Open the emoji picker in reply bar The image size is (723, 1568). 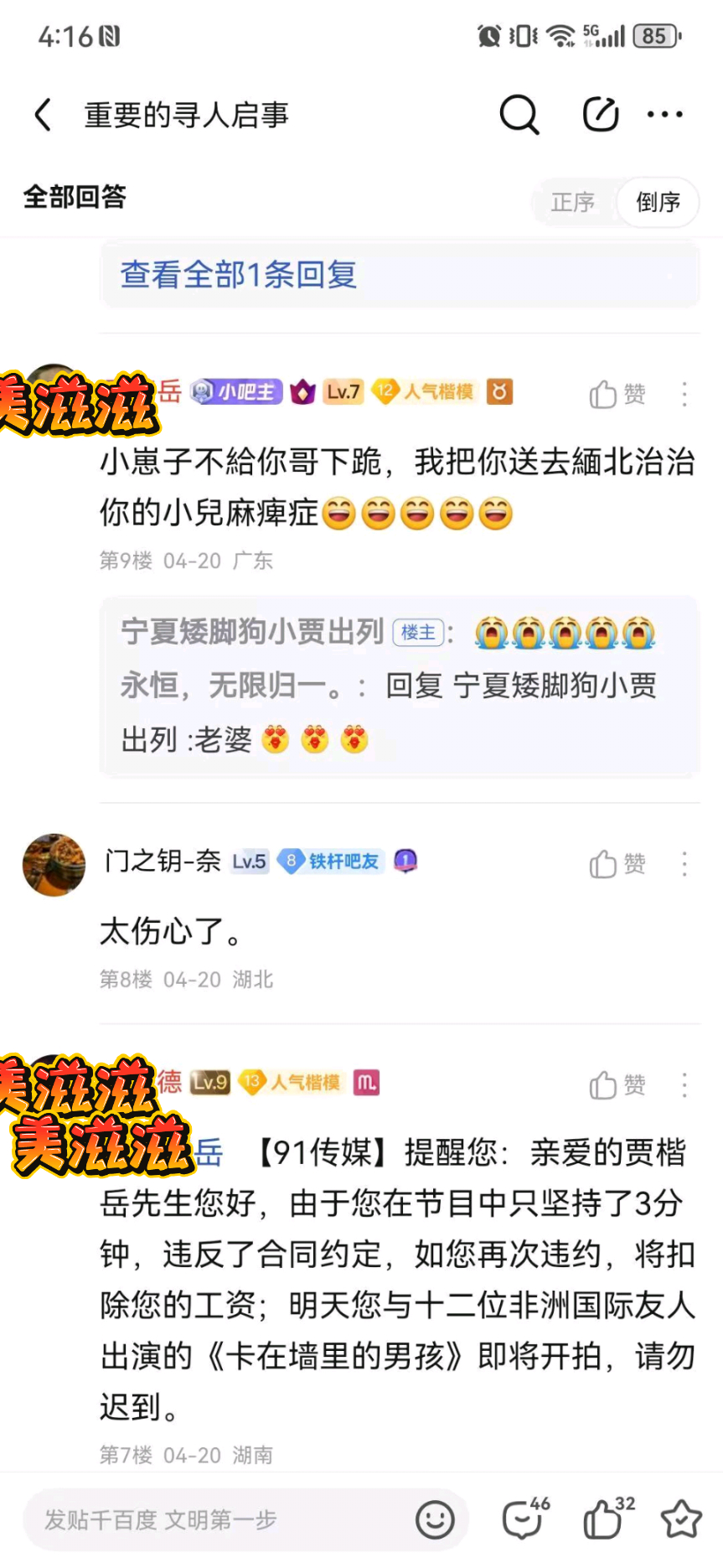coord(435,1520)
